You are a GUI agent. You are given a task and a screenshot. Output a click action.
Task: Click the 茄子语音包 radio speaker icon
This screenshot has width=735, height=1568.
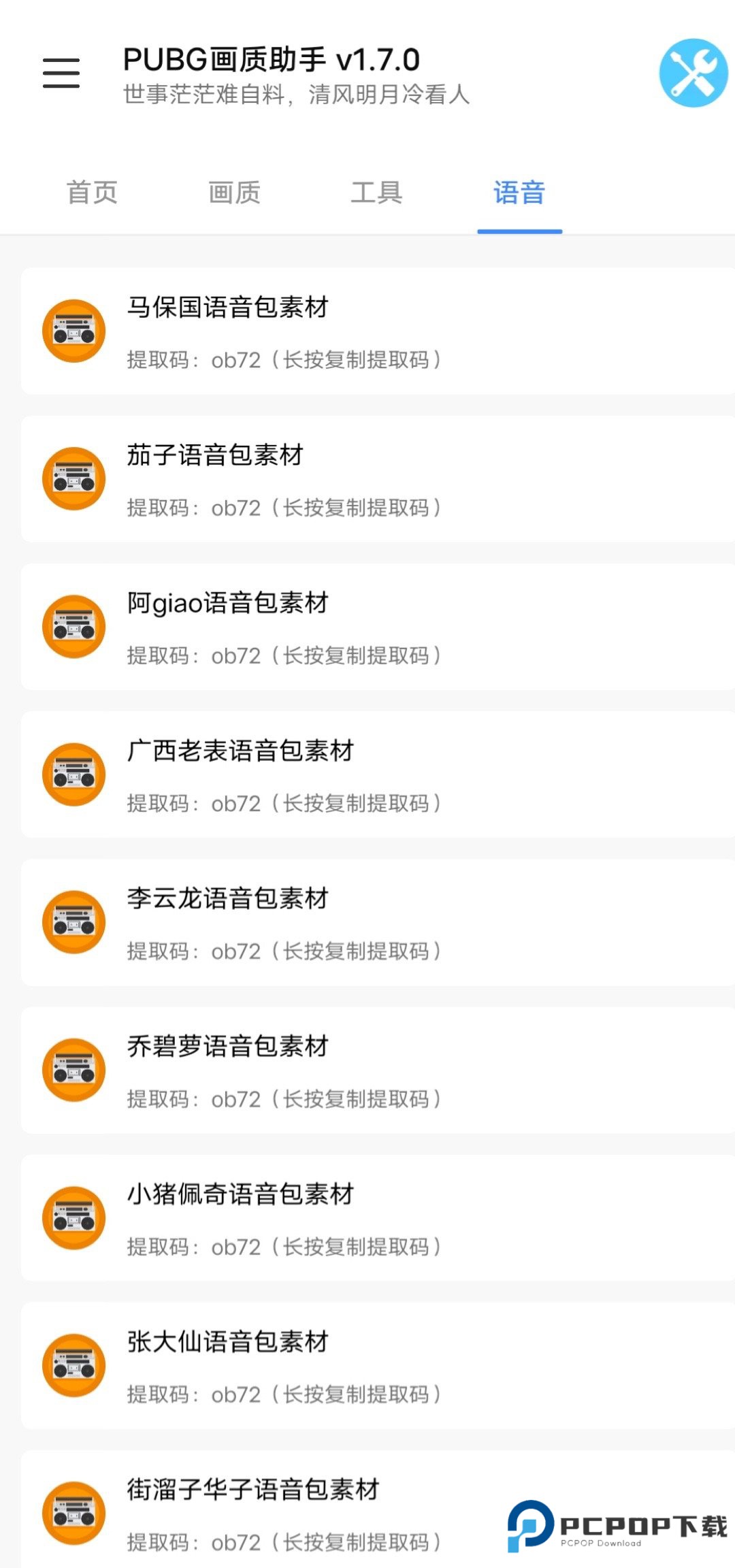74,478
